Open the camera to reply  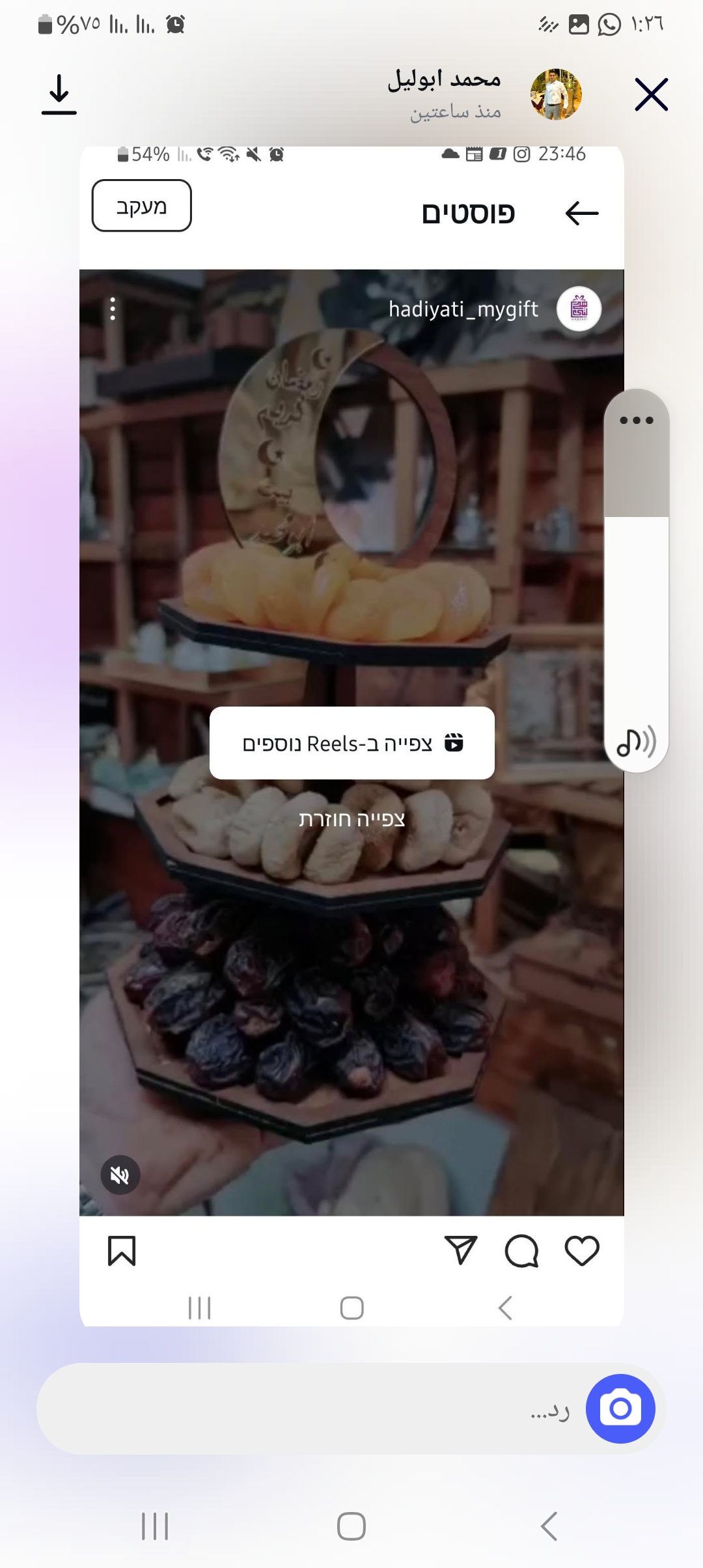(620, 1409)
